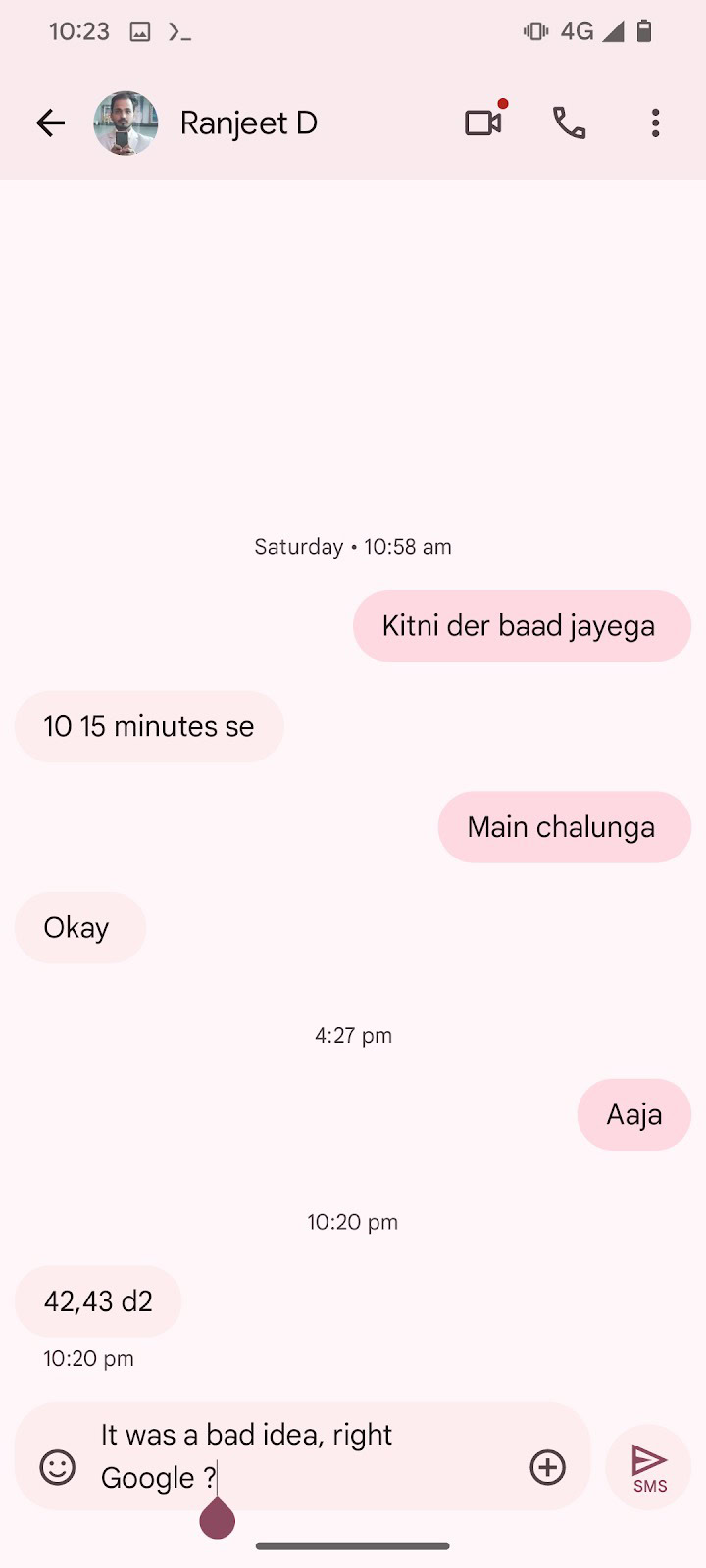The image size is (706, 1568).
Task: Tap the "Aaja" message bubble
Action: (x=633, y=1115)
